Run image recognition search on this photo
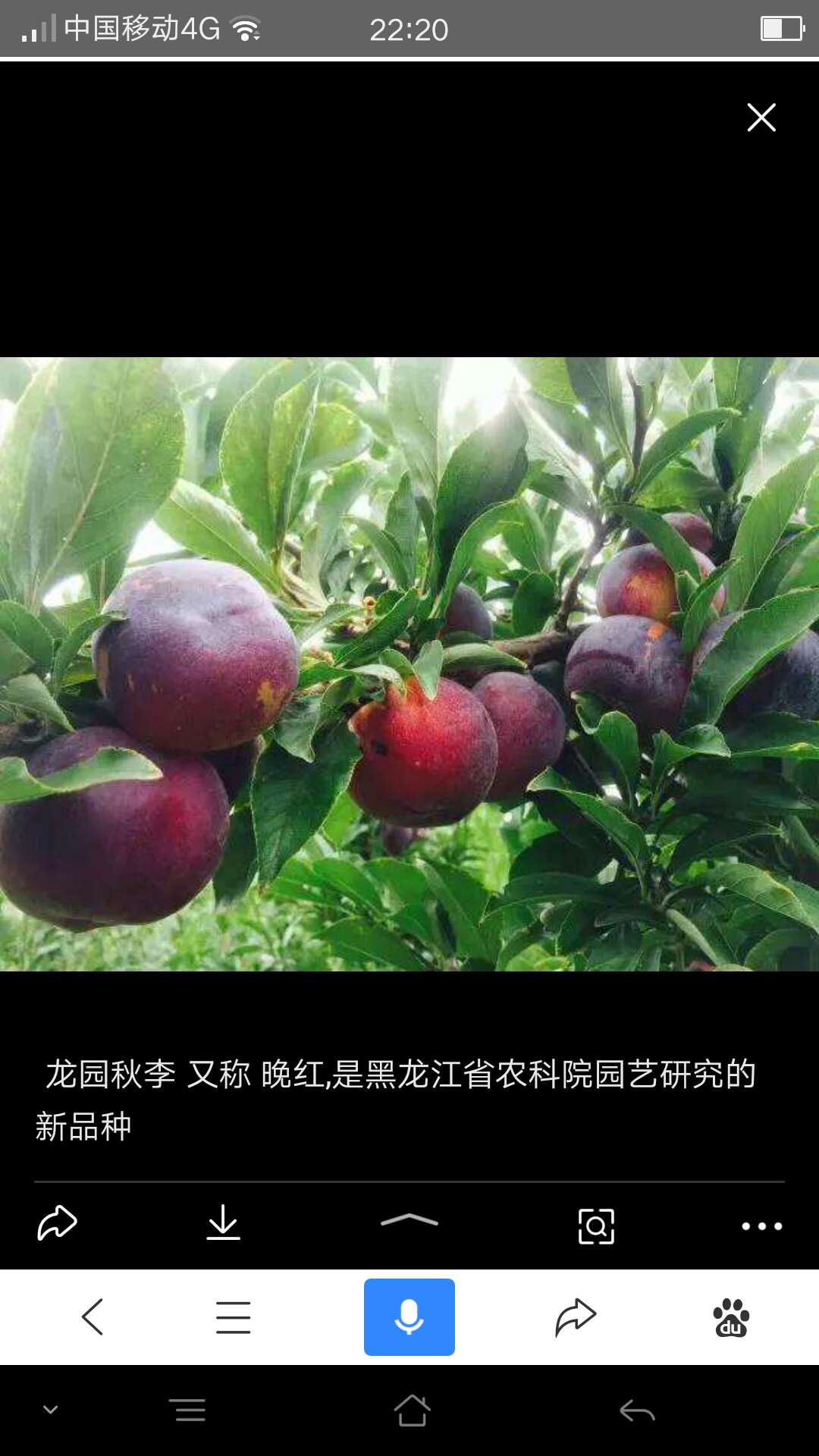819x1456 pixels. click(596, 1225)
